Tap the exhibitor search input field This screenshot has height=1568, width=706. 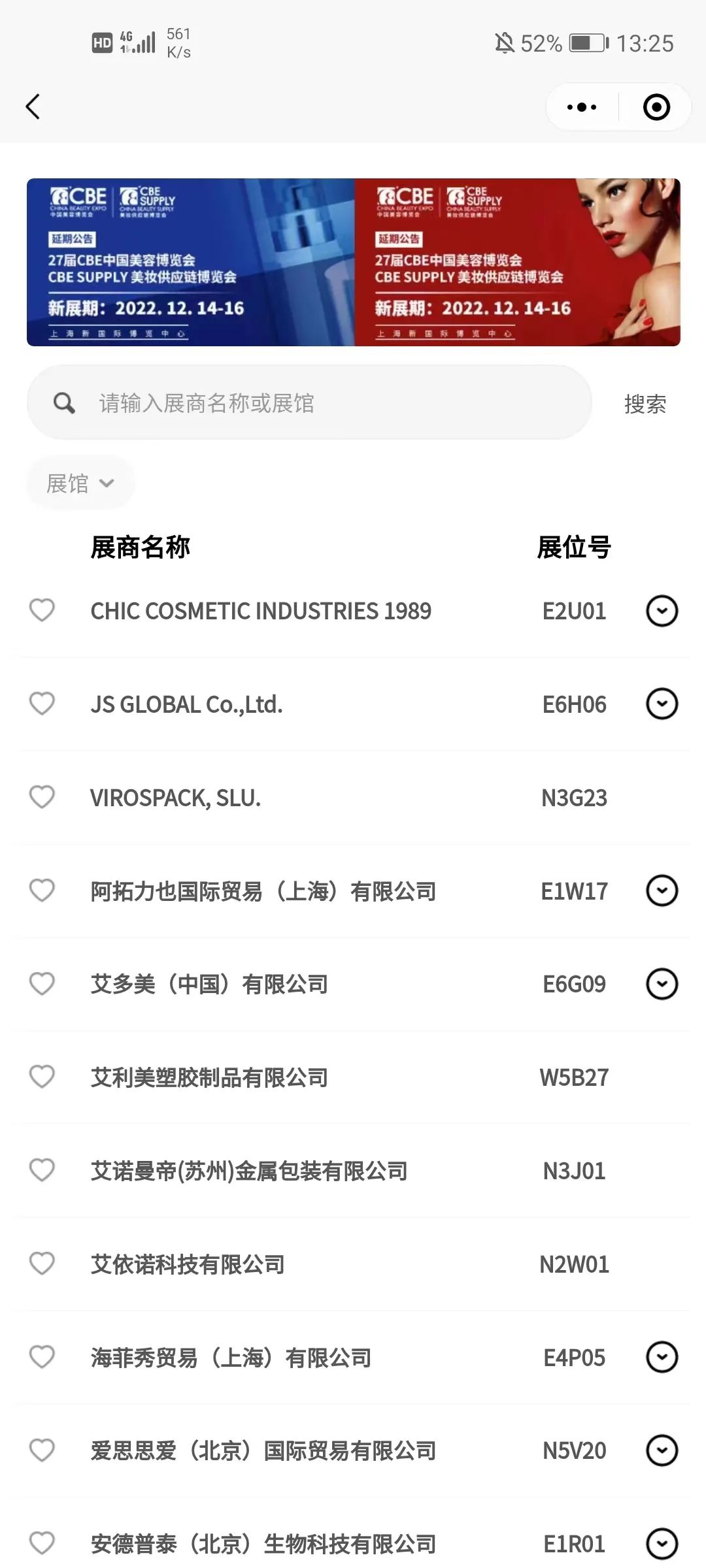[294, 402]
